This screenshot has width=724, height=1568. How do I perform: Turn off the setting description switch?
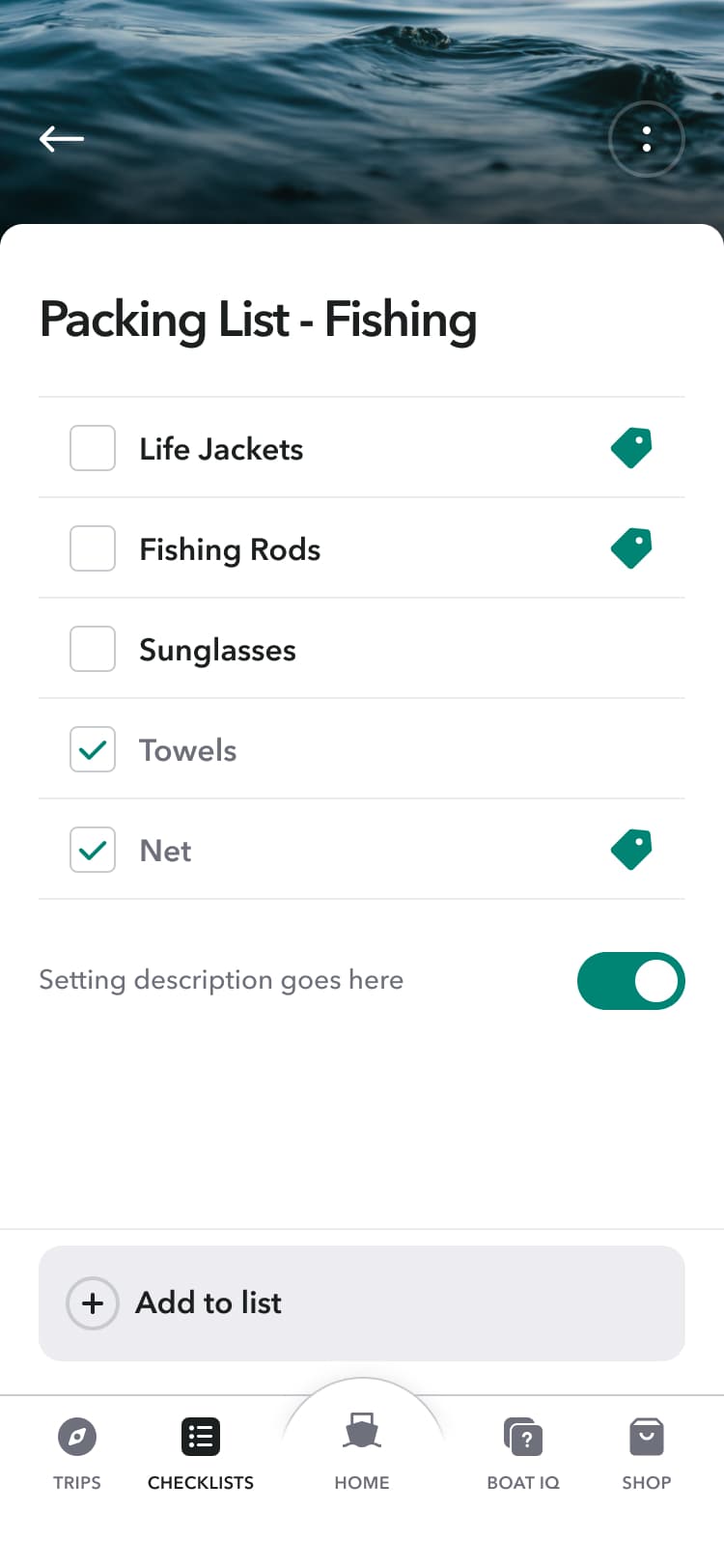[x=630, y=981]
